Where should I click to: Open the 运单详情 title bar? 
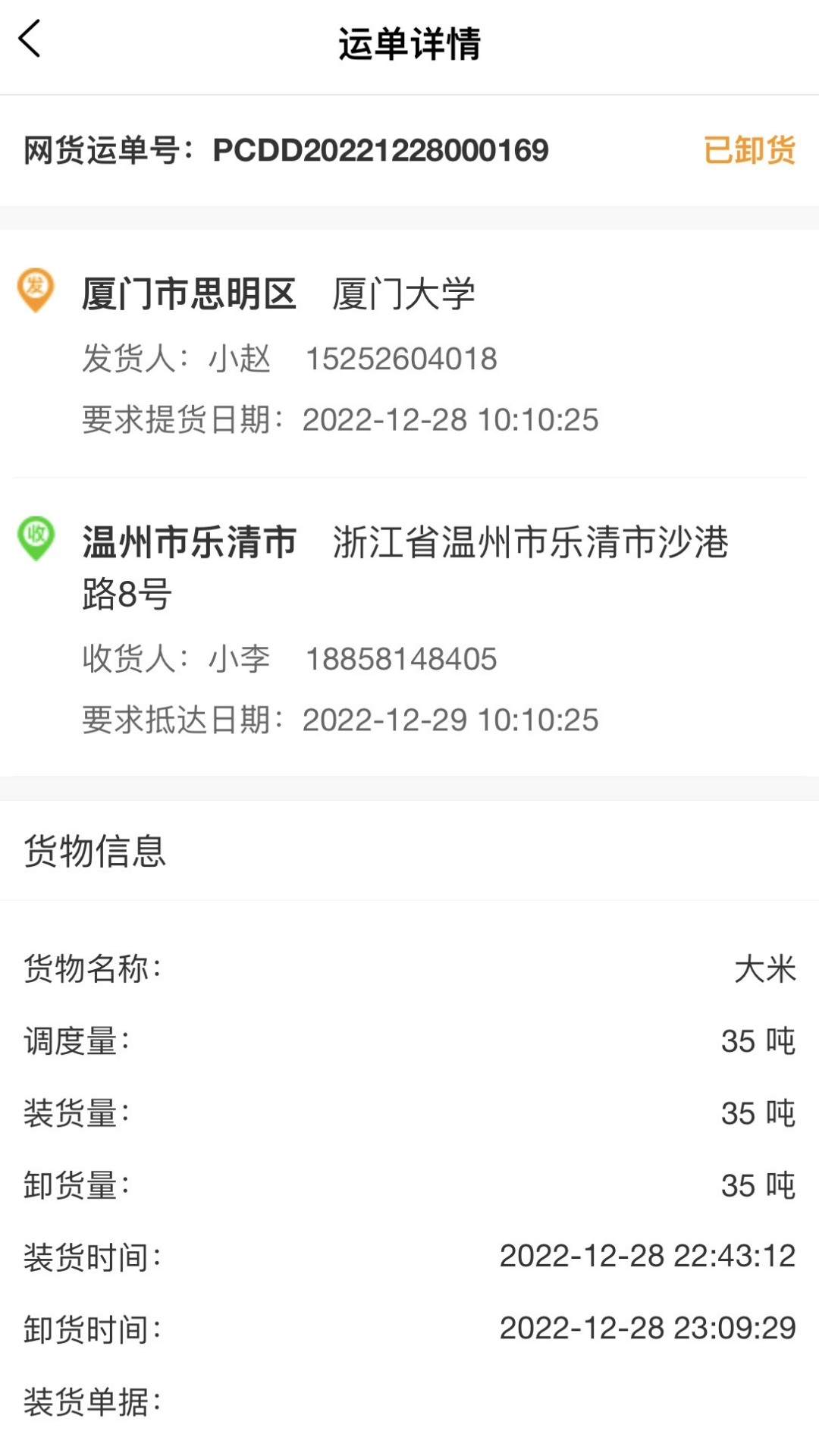click(x=409, y=44)
